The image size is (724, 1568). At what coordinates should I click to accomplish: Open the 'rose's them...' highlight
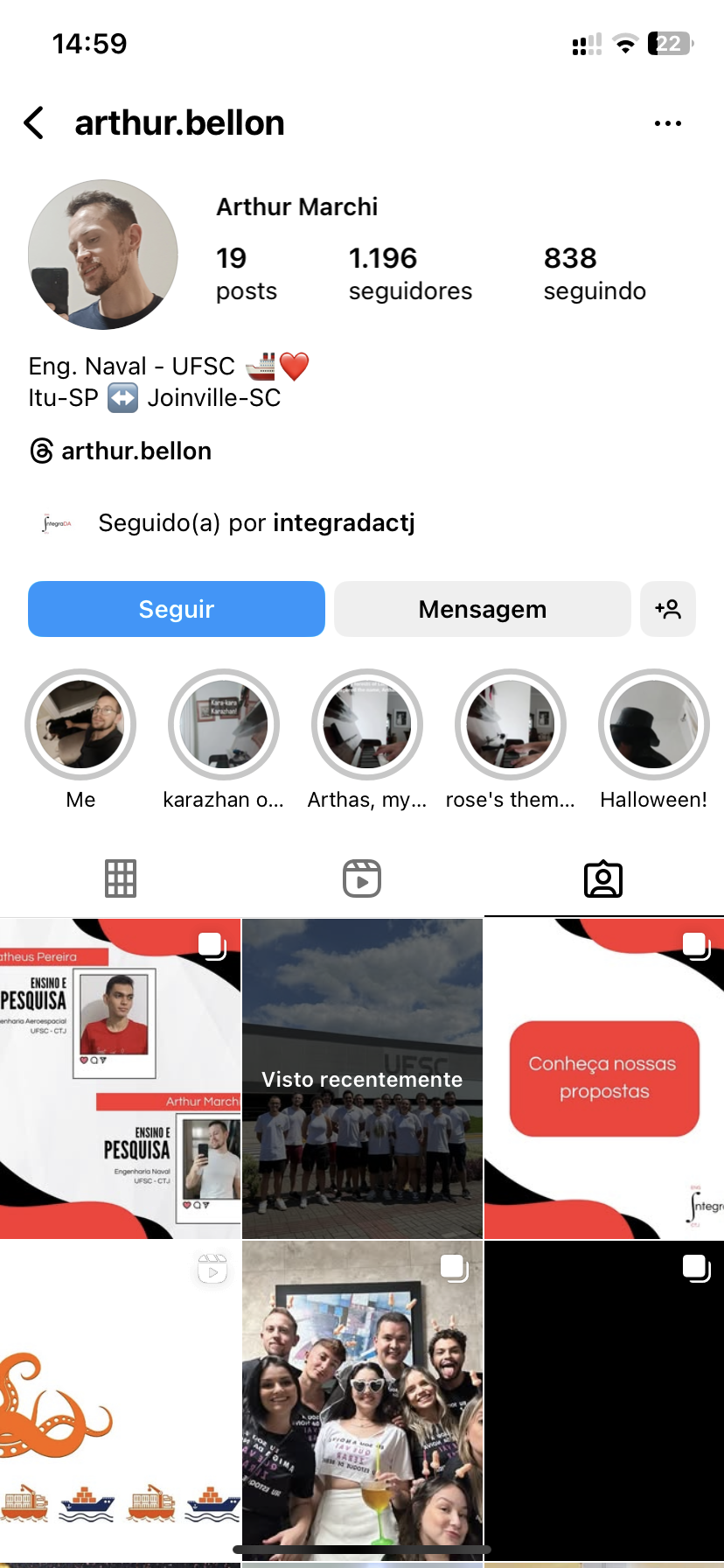pos(511,724)
